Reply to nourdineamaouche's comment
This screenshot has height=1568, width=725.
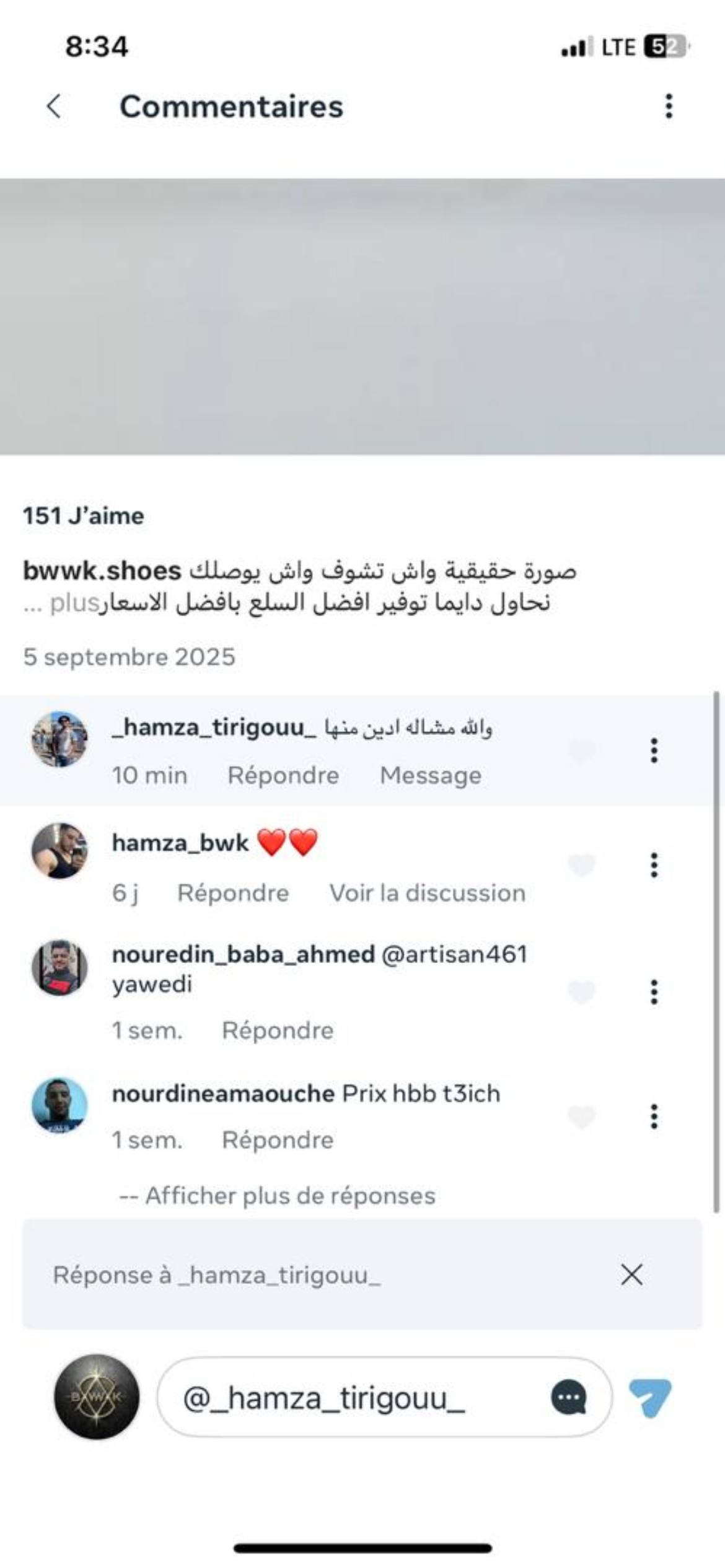(x=278, y=1140)
